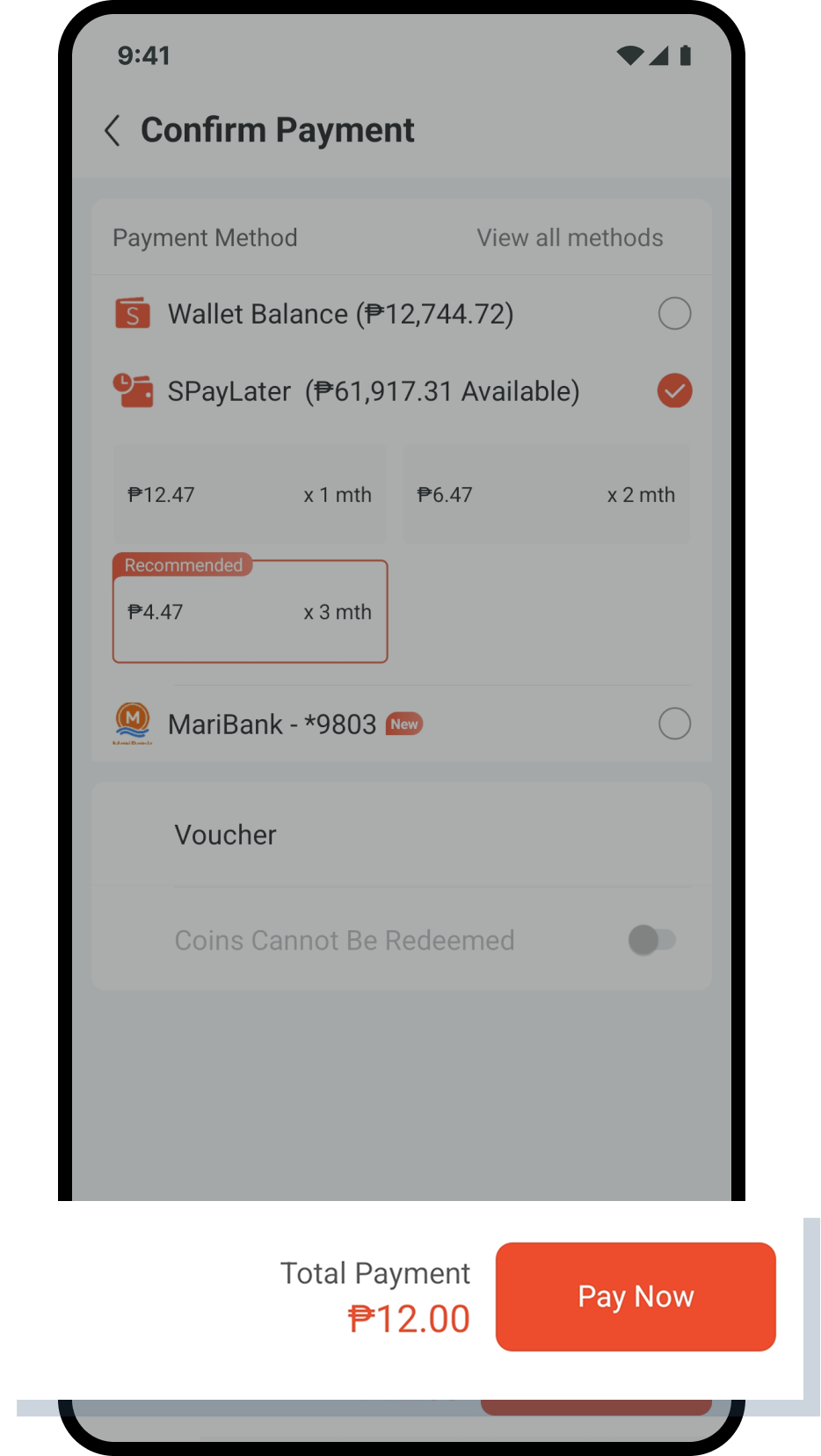
Task: Select Wallet Balance payment method
Action: pyautogui.click(x=673, y=314)
